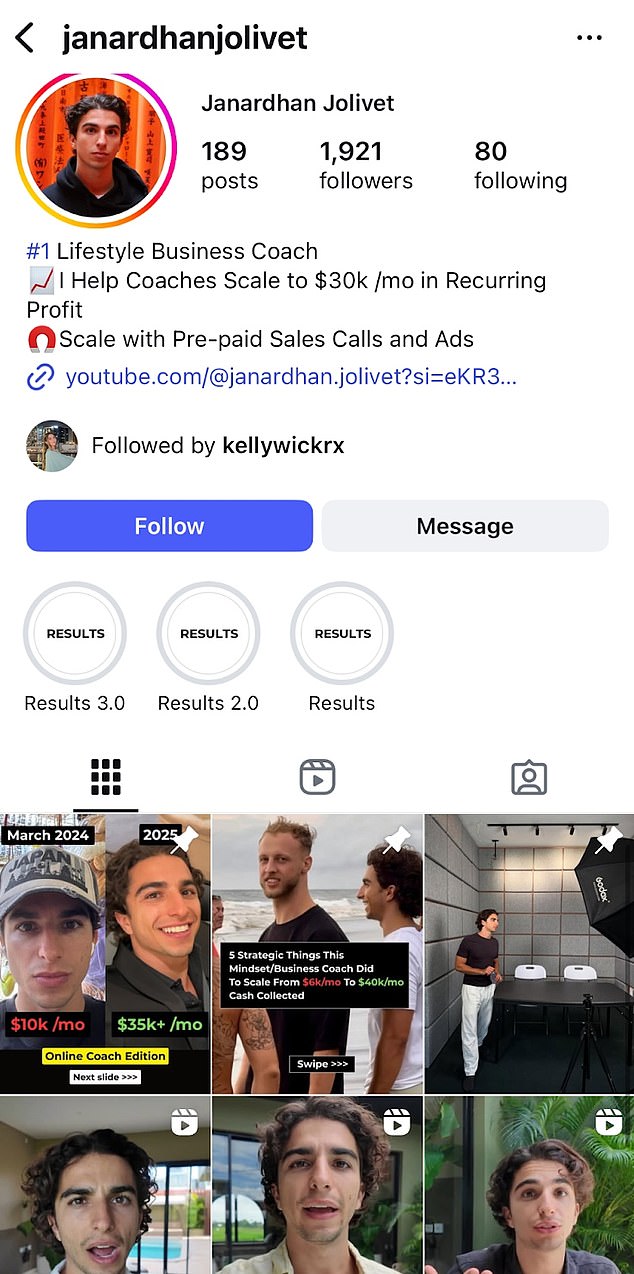Open the 1,921 followers list

click(365, 165)
